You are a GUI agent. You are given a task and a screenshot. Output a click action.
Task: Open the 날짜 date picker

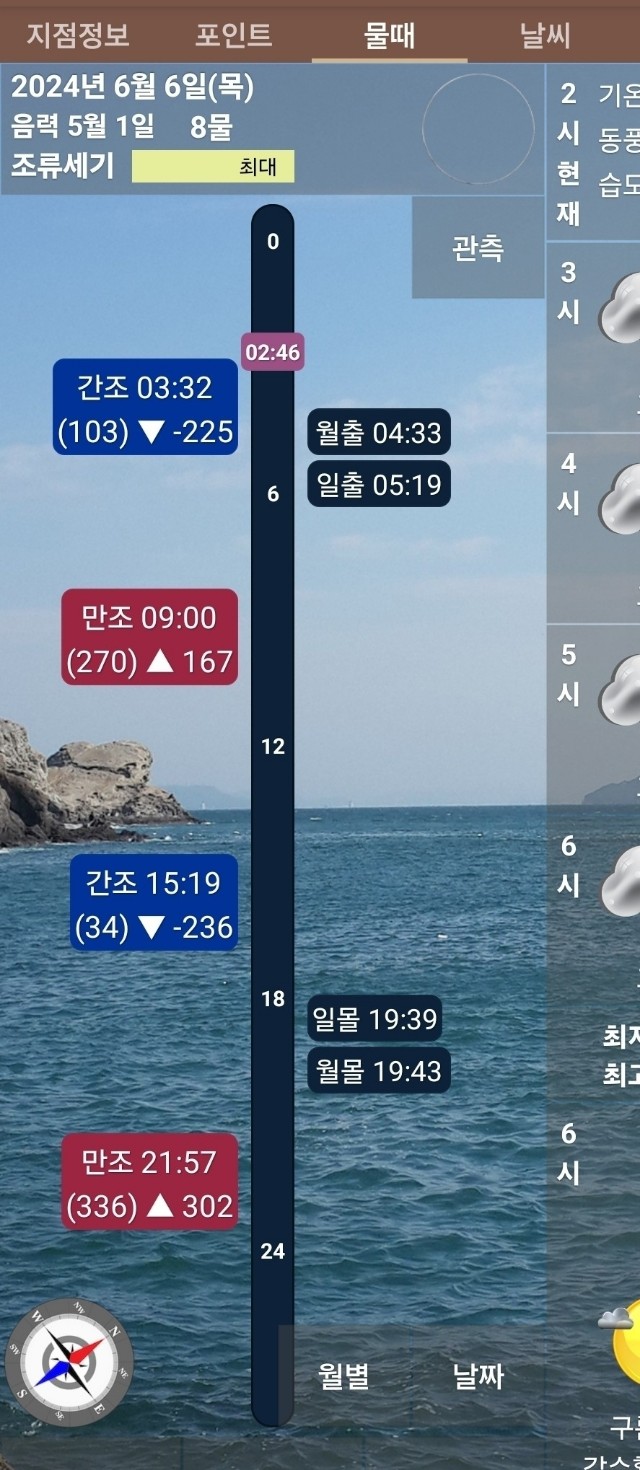pos(478,1377)
